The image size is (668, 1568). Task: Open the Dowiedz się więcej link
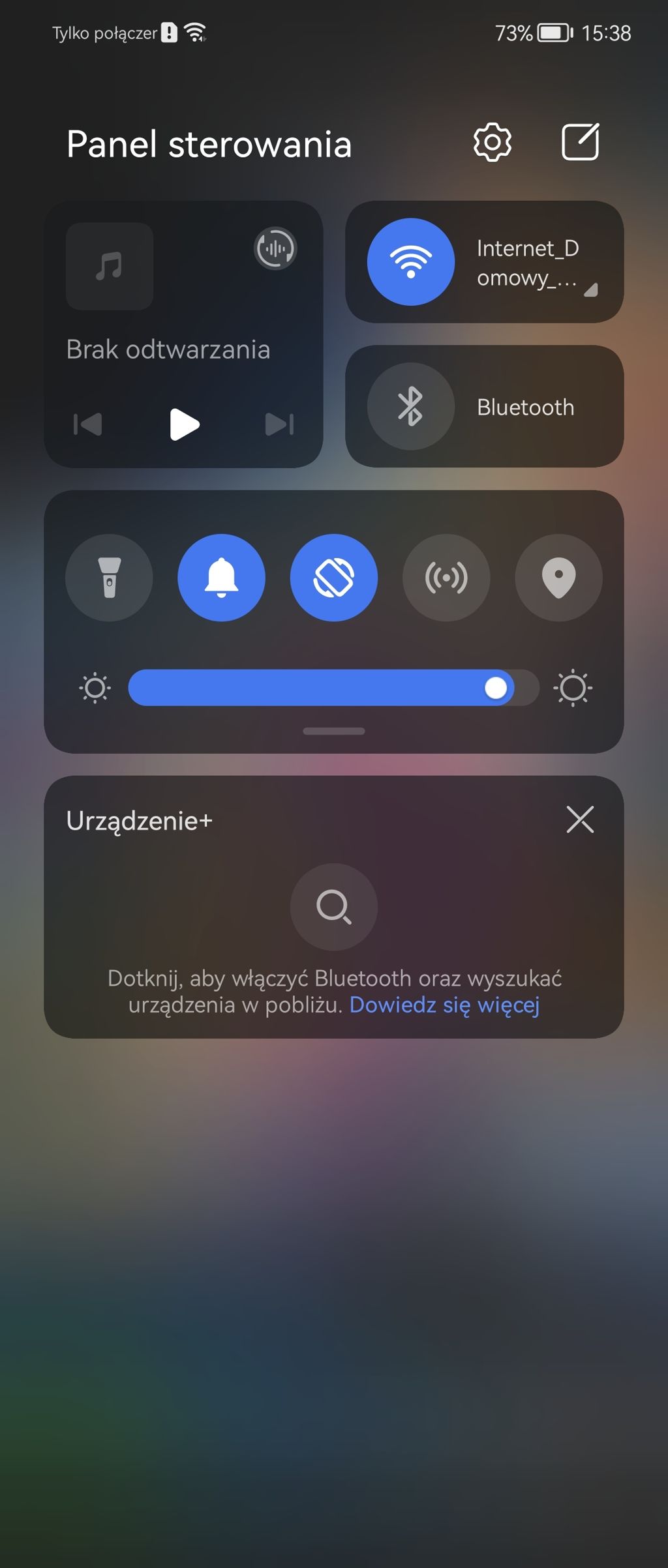444,1005
